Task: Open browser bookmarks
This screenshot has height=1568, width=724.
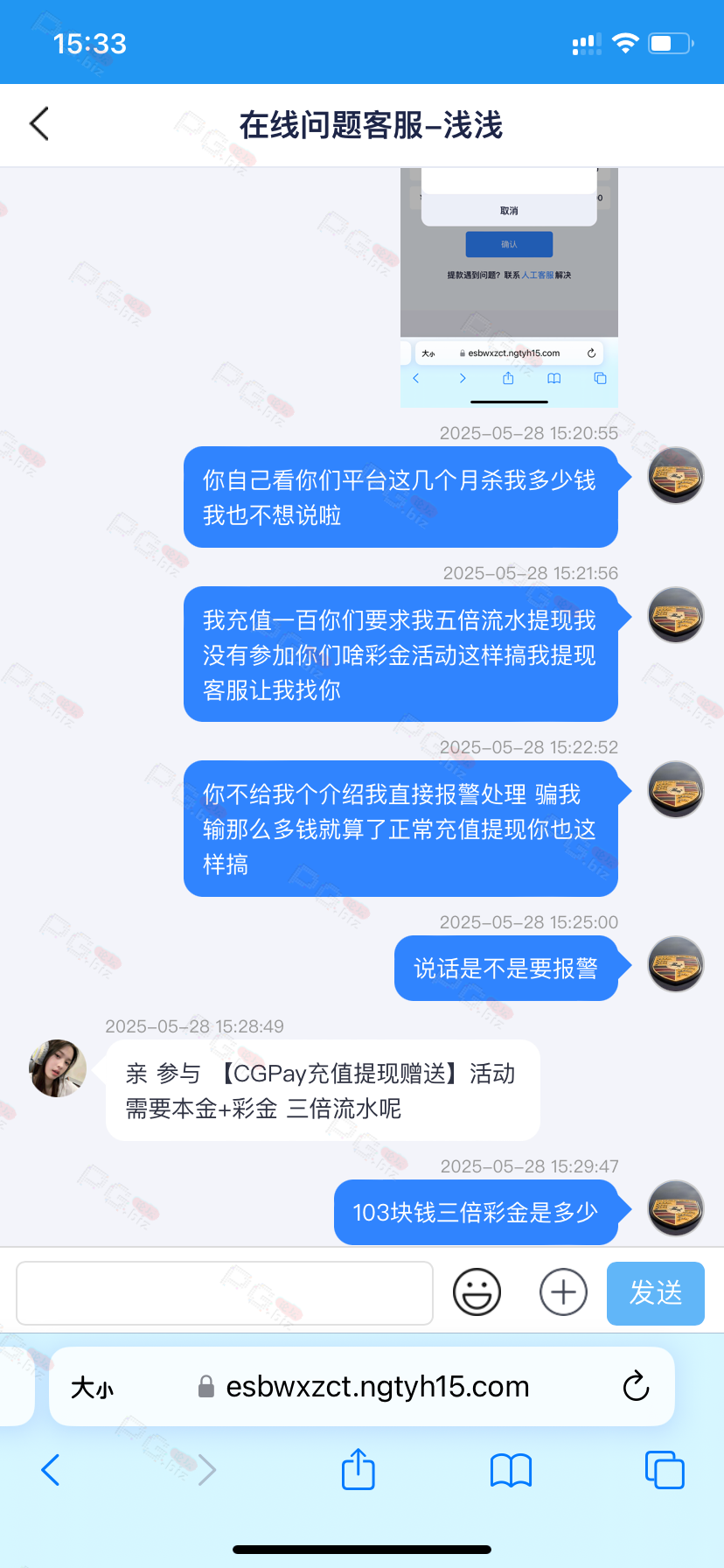Action: (x=512, y=1470)
